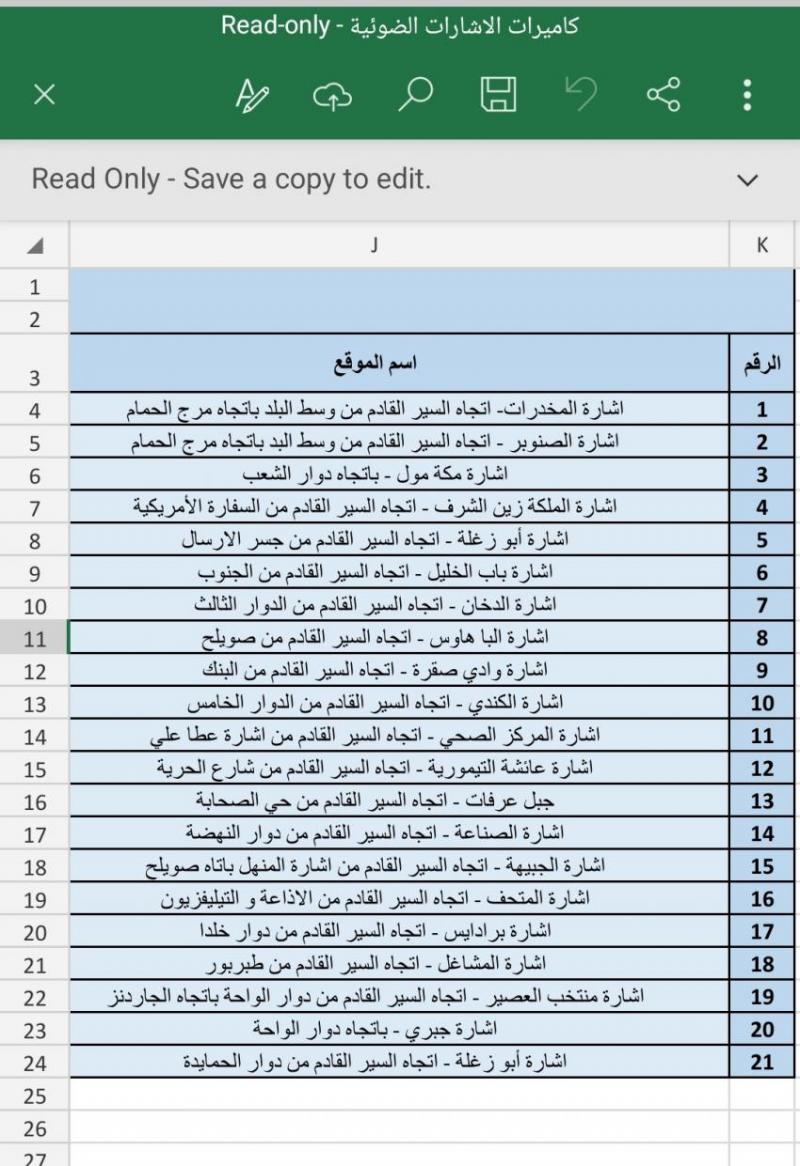Screen dimensions: 800x1166
Task: Save a copy with the floppy disk icon
Action: (x=498, y=95)
